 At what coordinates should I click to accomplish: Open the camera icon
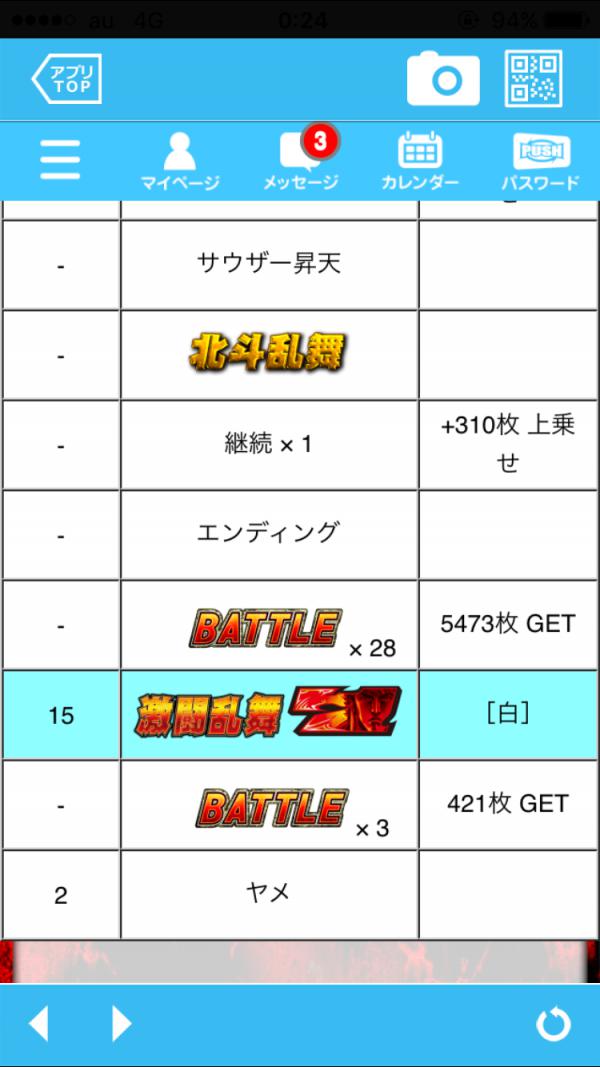[443, 80]
